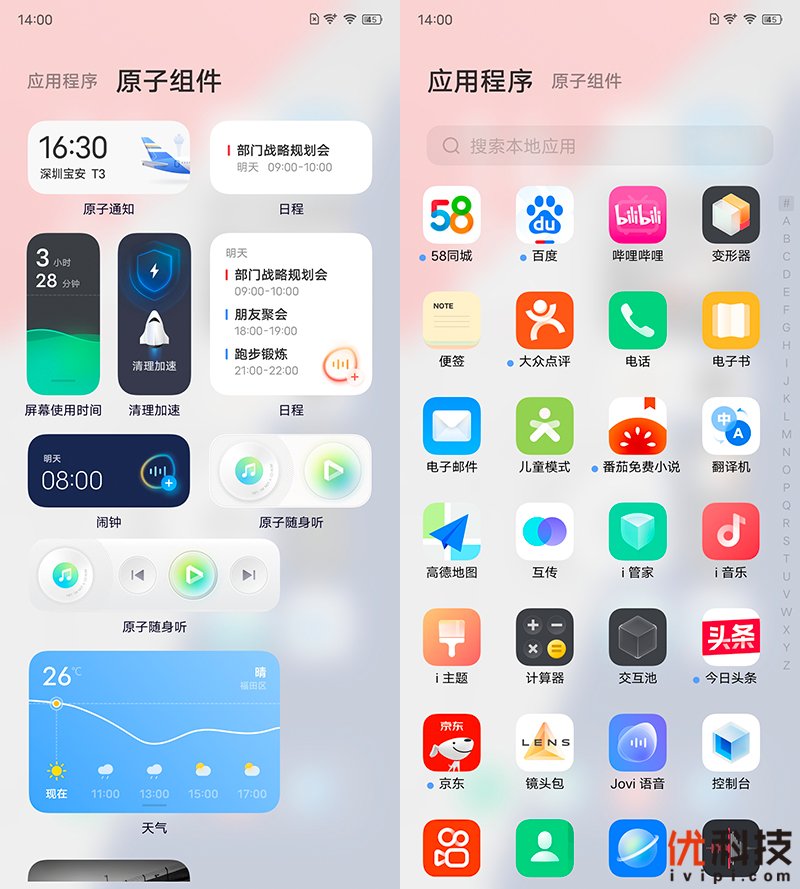Jump to letter A in the index bar
Screen dimensions: 800x889
click(786, 221)
